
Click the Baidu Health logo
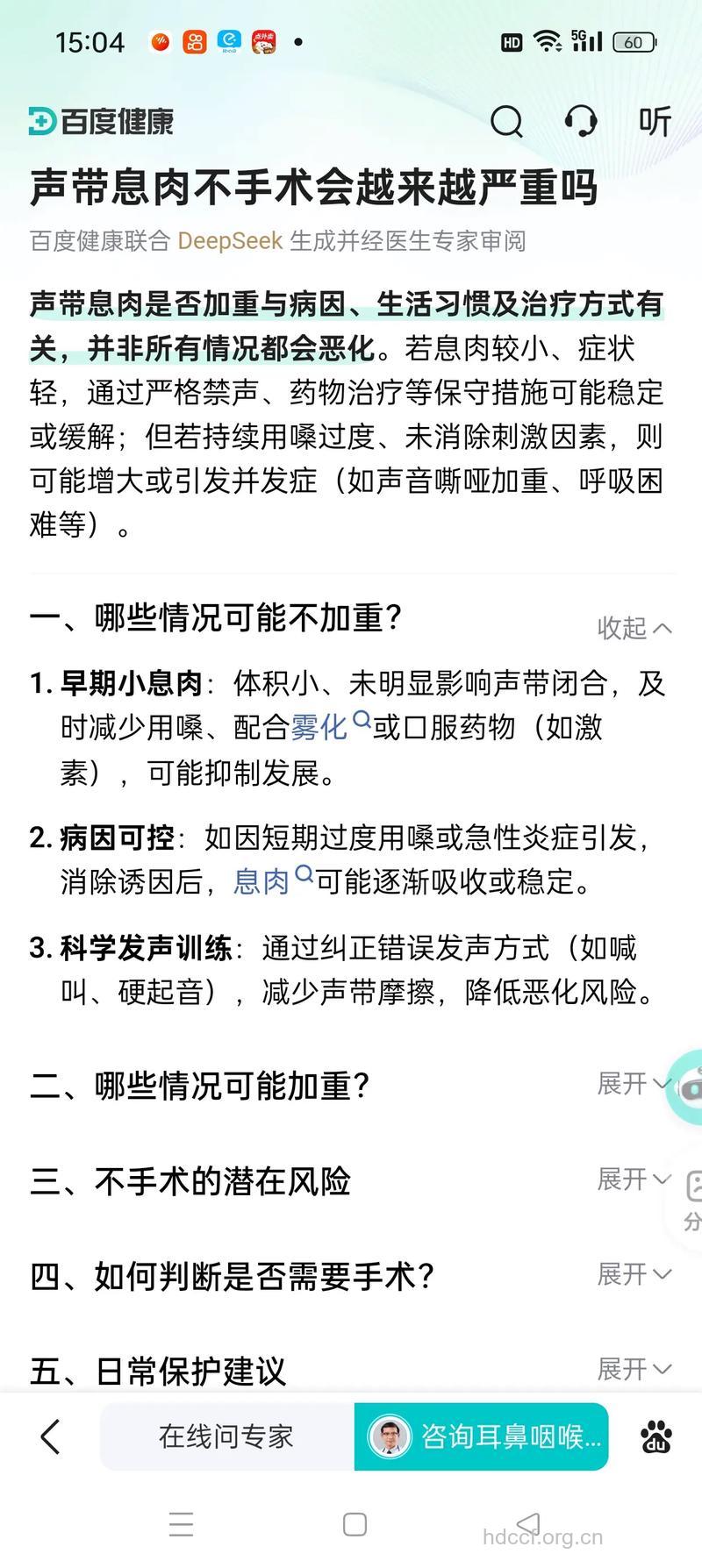point(101,122)
